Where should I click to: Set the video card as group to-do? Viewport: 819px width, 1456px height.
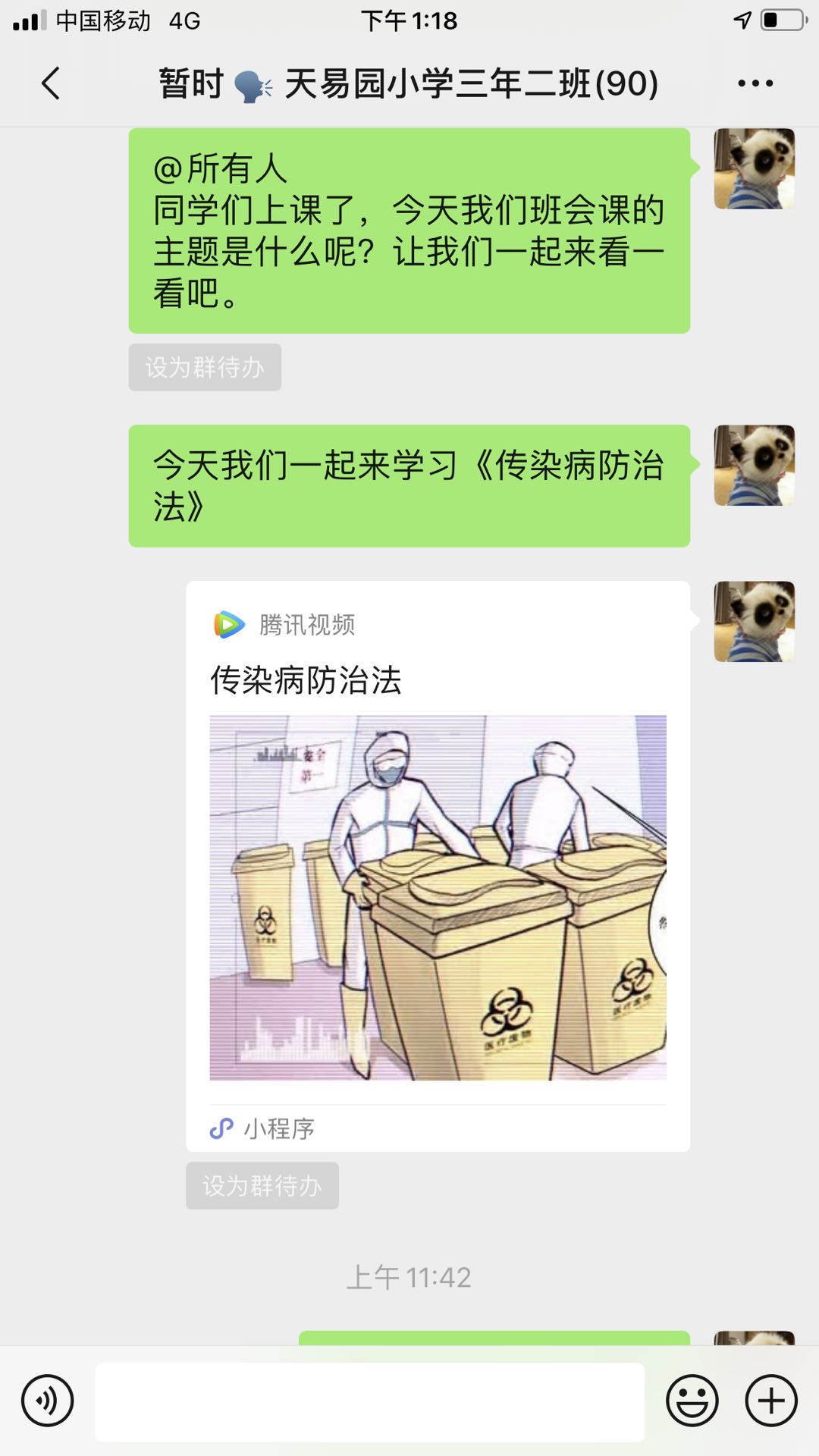coord(262,1185)
